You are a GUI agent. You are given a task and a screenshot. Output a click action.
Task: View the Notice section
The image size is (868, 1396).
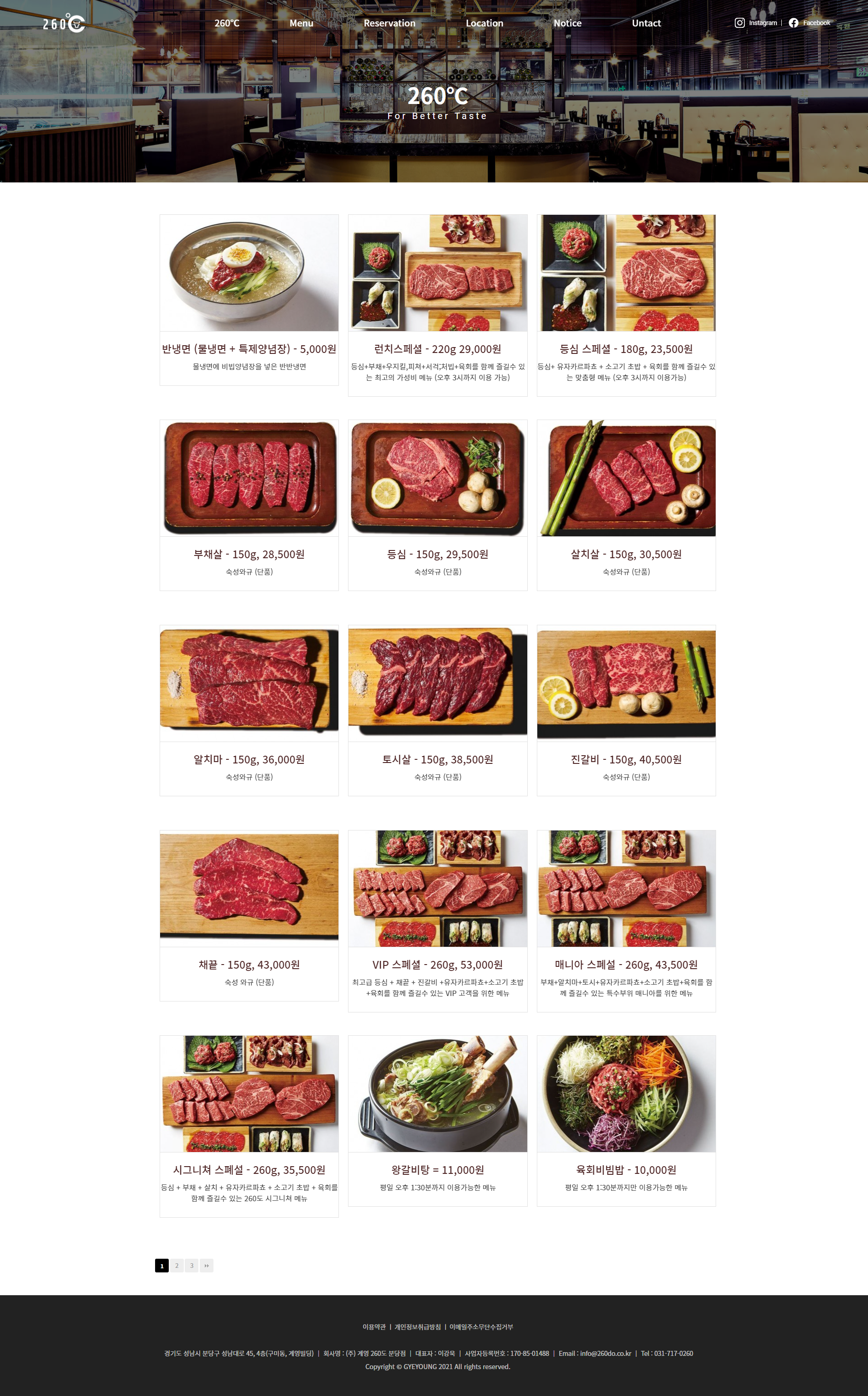click(567, 23)
